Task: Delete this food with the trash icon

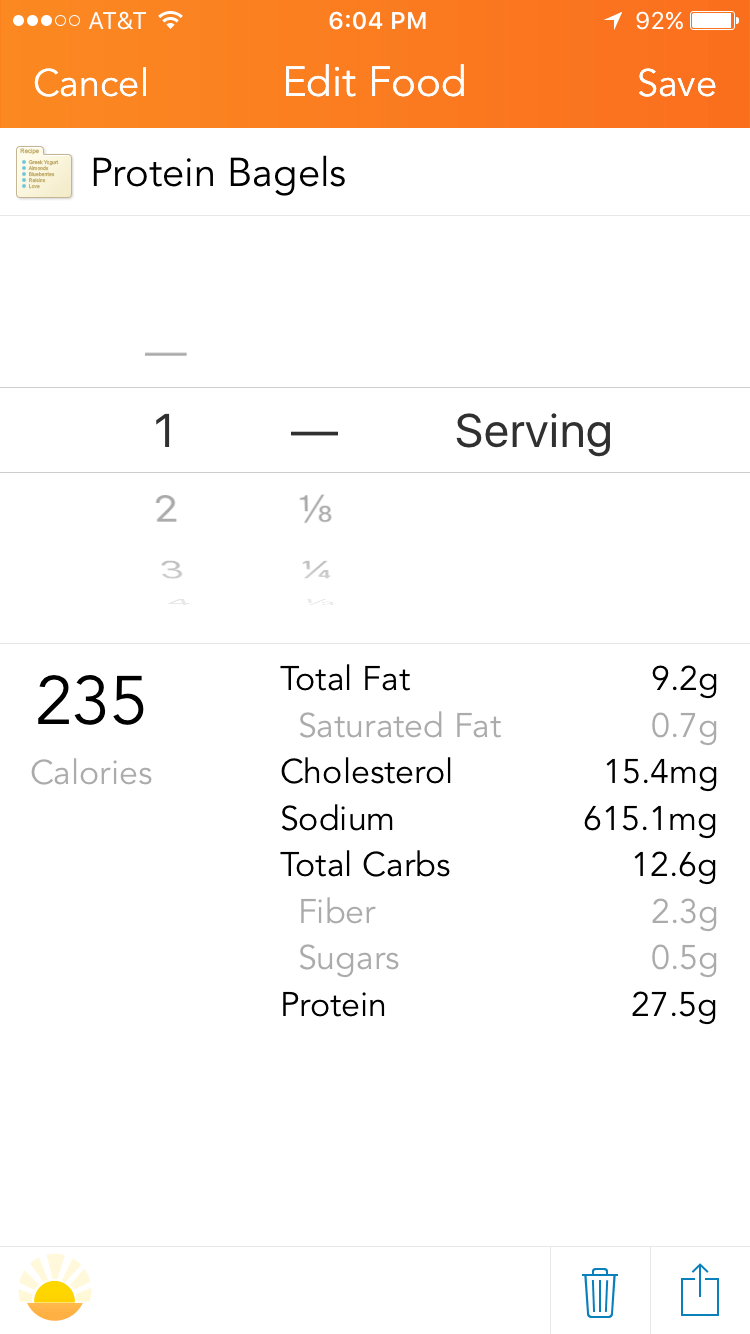Action: click(x=600, y=1291)
